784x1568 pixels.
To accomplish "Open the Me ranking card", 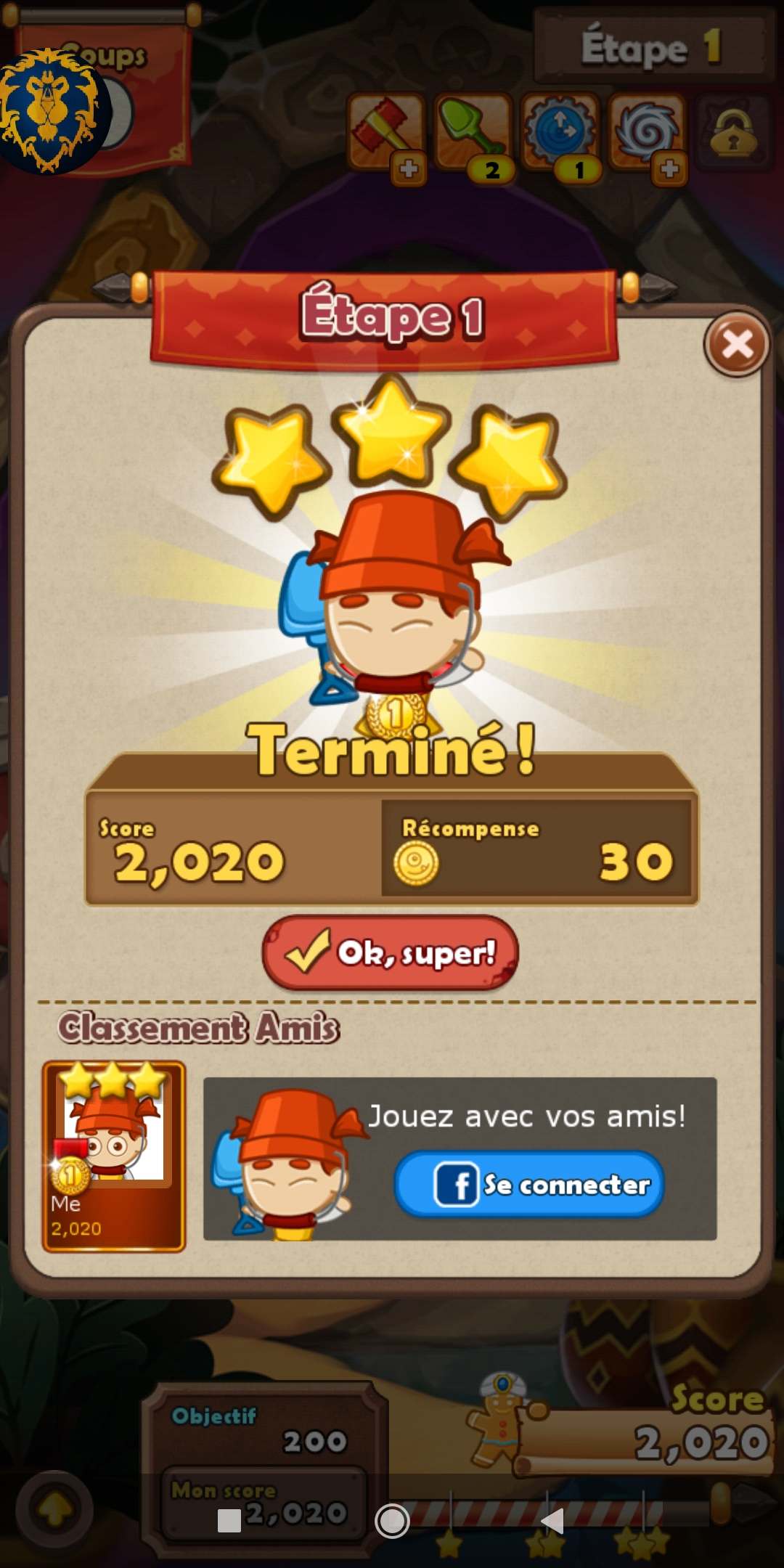I will point(114,1156).
